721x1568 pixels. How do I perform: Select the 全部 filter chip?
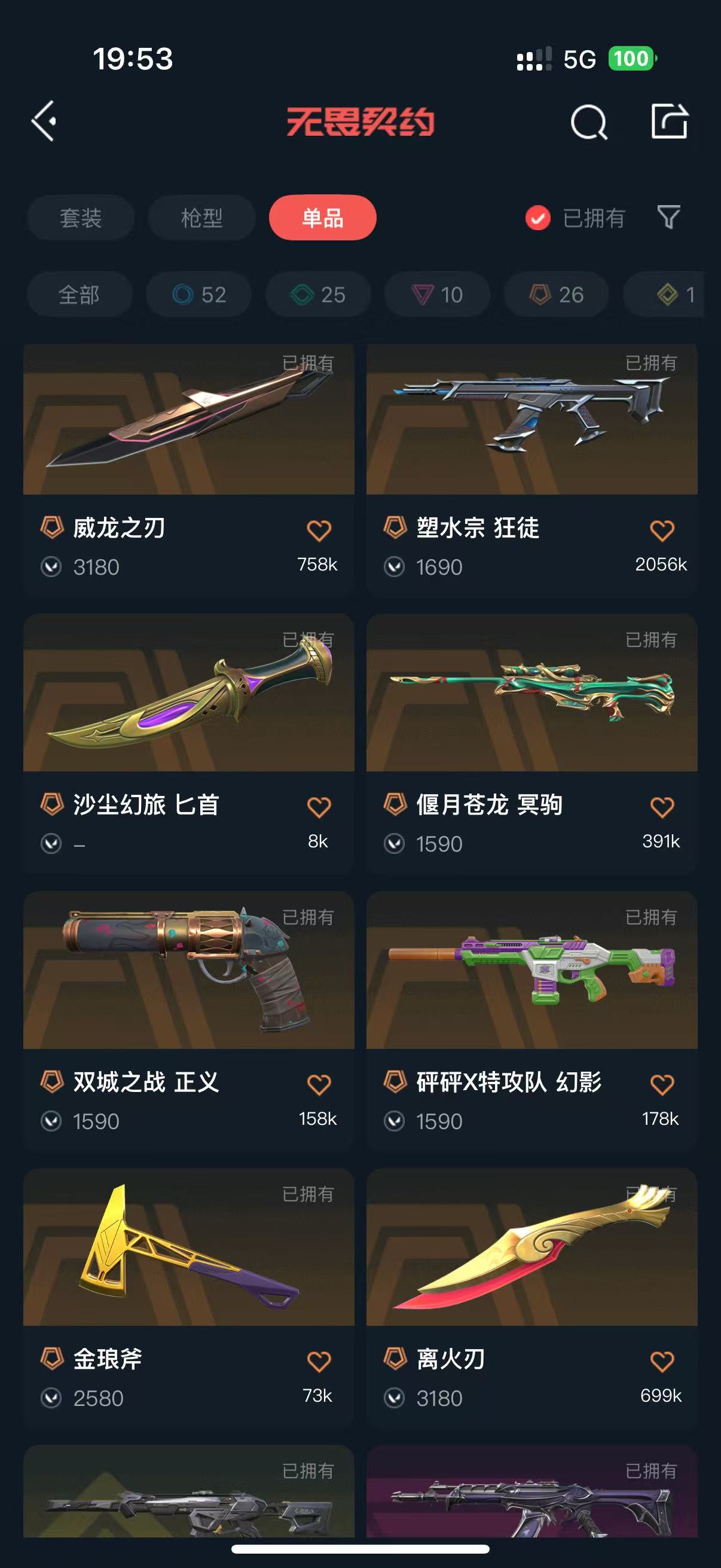(79, 295)
